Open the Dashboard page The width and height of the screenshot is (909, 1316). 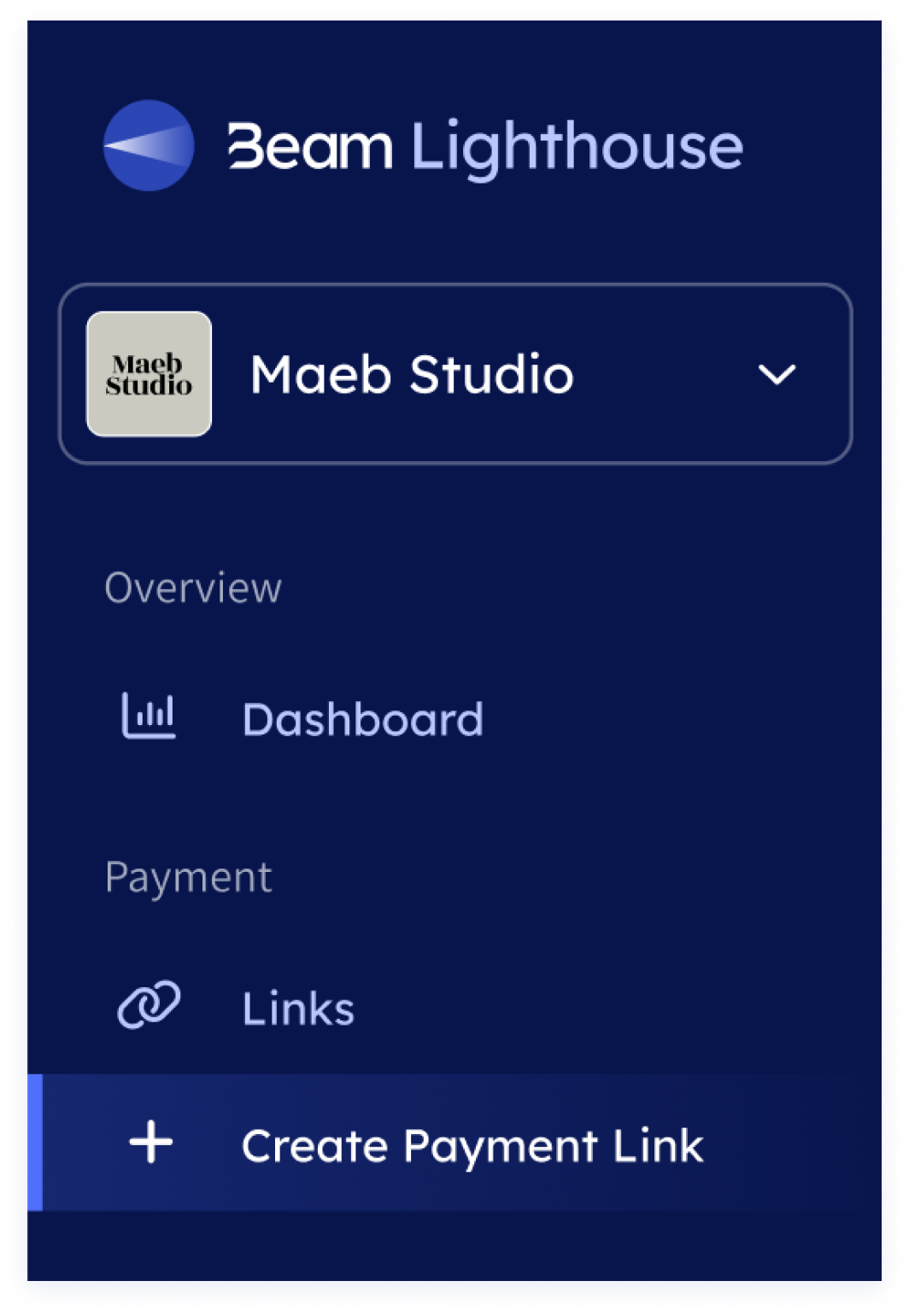[362, 719]
